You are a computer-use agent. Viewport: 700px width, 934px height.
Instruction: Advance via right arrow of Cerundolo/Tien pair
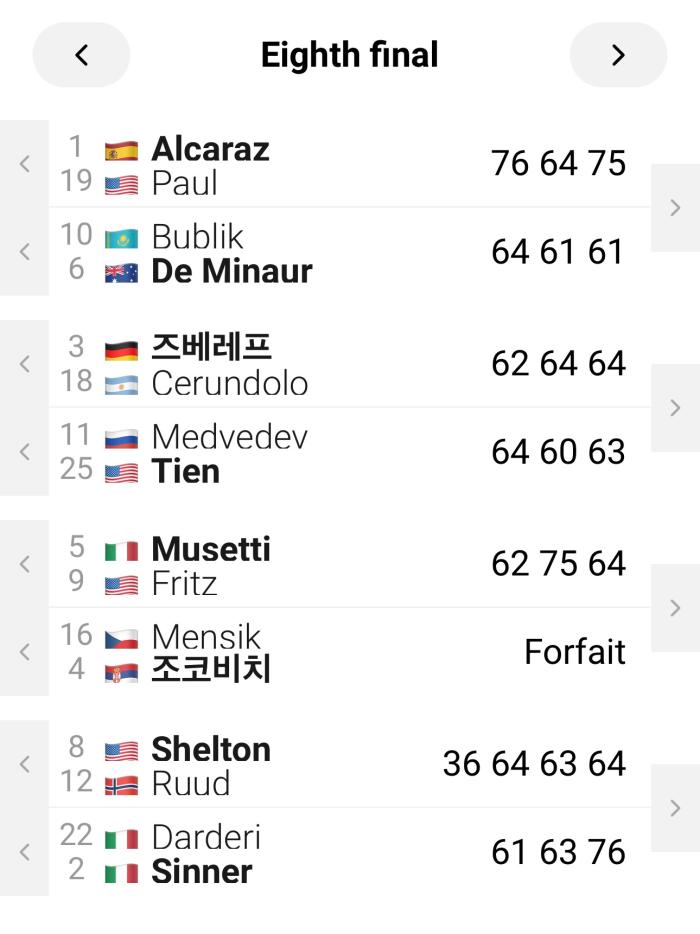(x=675, y=408)
